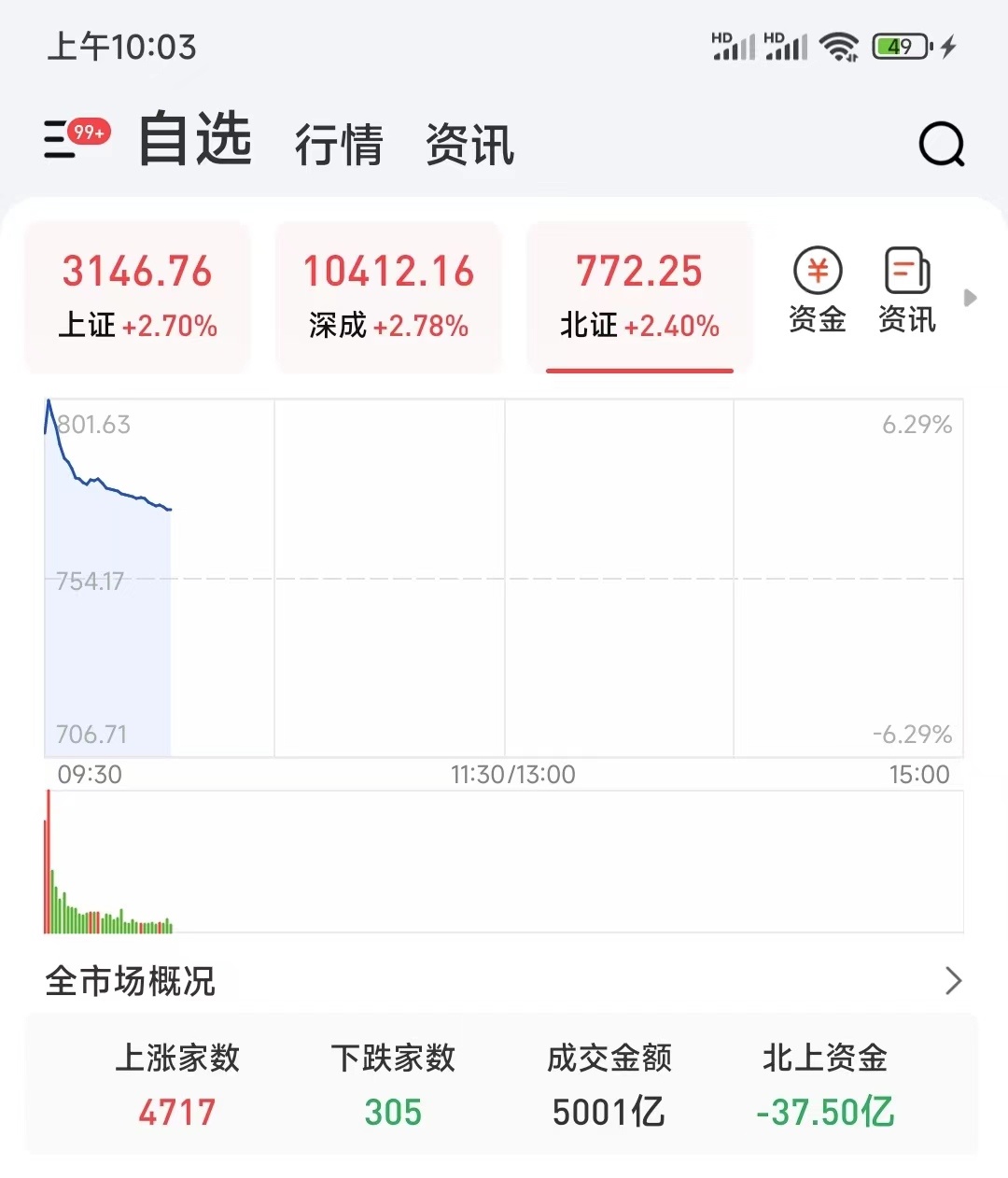Screen dimensions: 1008x1178
Task: Select the 深成 index card
Action: click(x=388, y=296)
